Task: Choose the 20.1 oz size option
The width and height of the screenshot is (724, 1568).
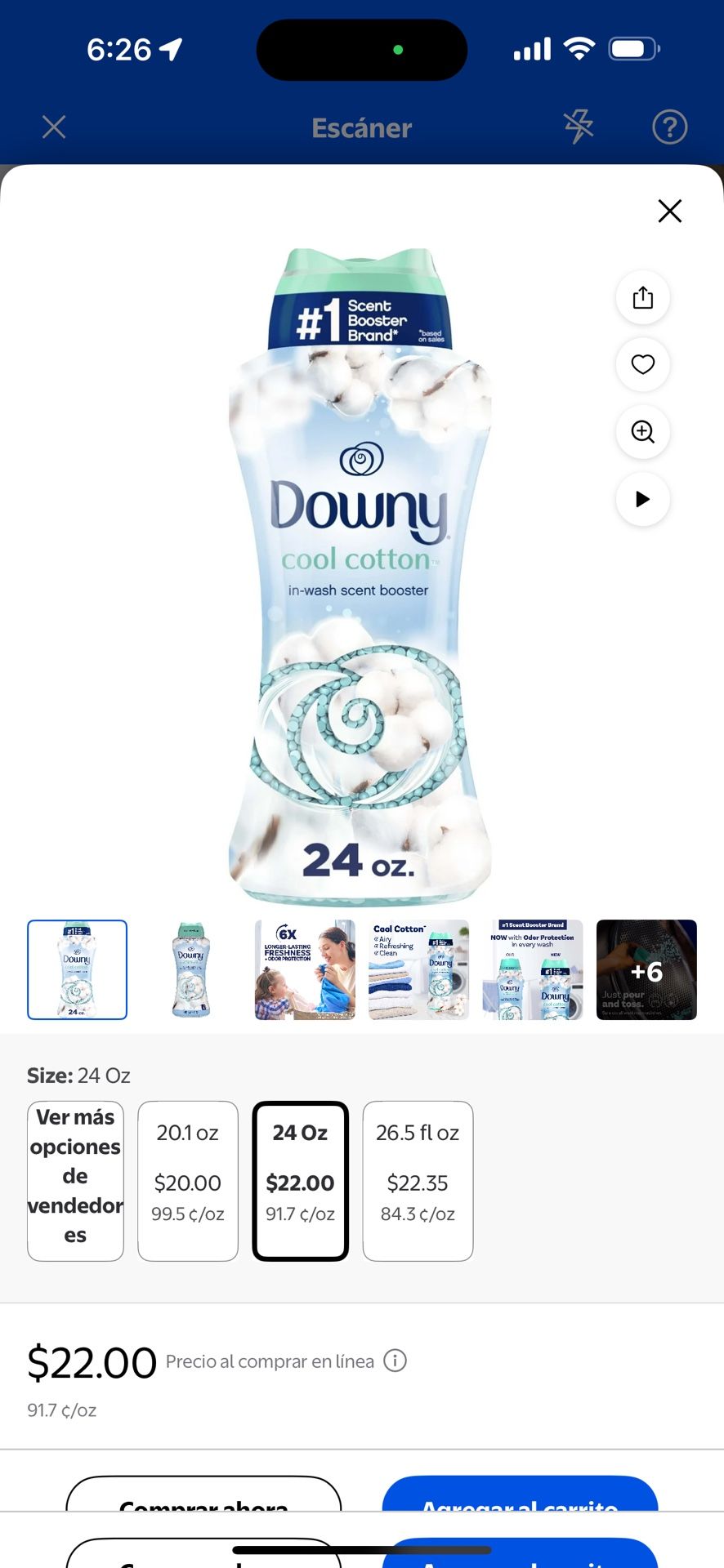Action: [188, 1180]
